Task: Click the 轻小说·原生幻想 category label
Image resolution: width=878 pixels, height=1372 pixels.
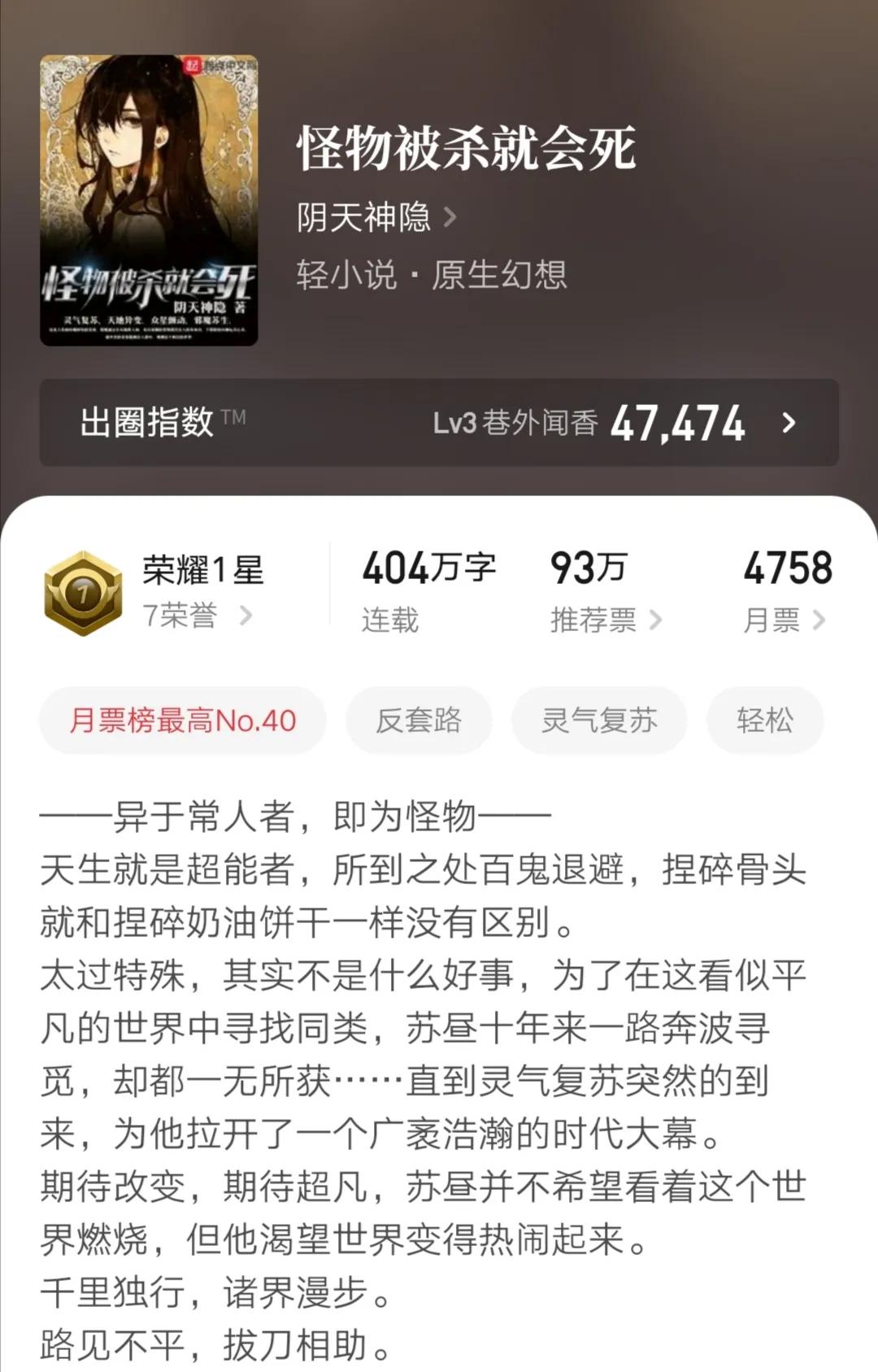Action: coord(432,275)
